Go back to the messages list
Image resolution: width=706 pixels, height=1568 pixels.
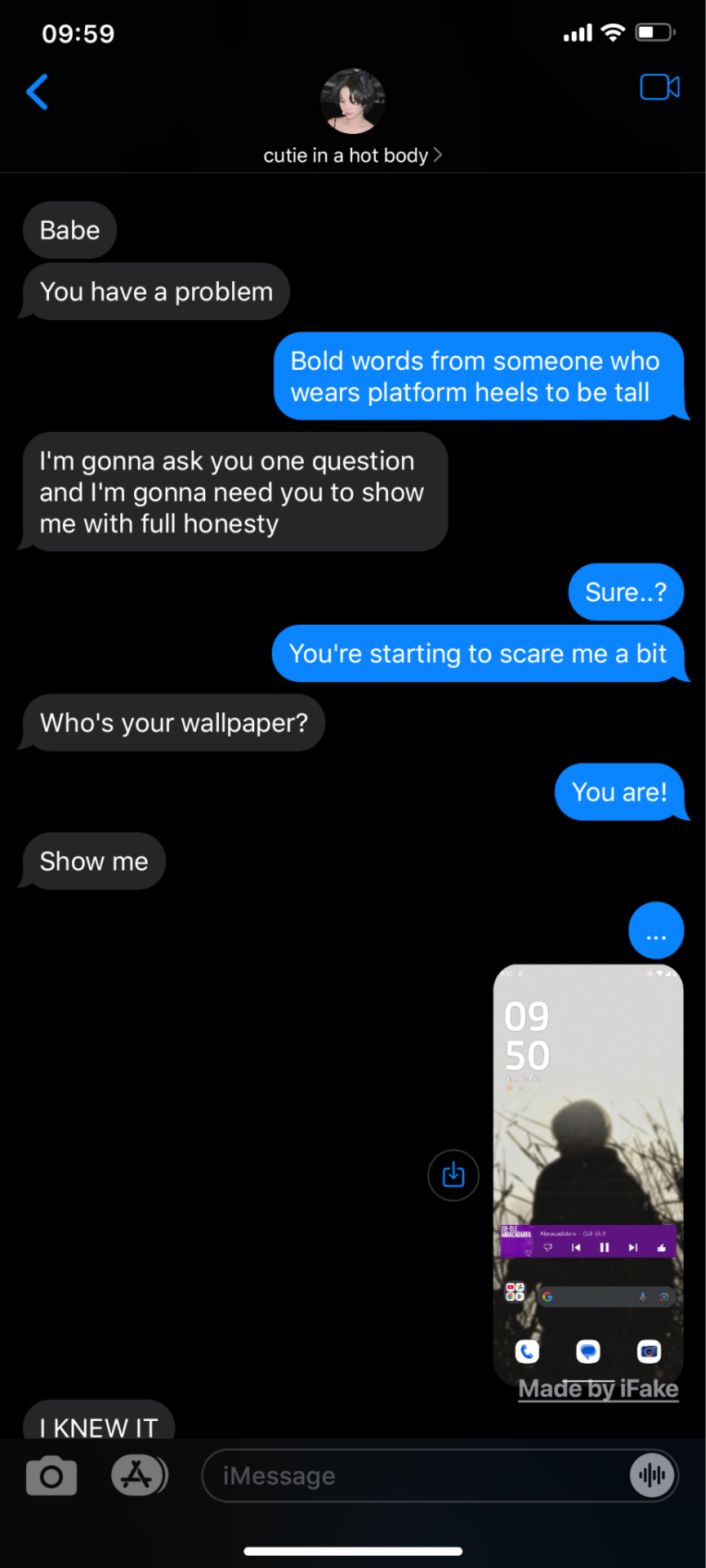click(37, 91)
